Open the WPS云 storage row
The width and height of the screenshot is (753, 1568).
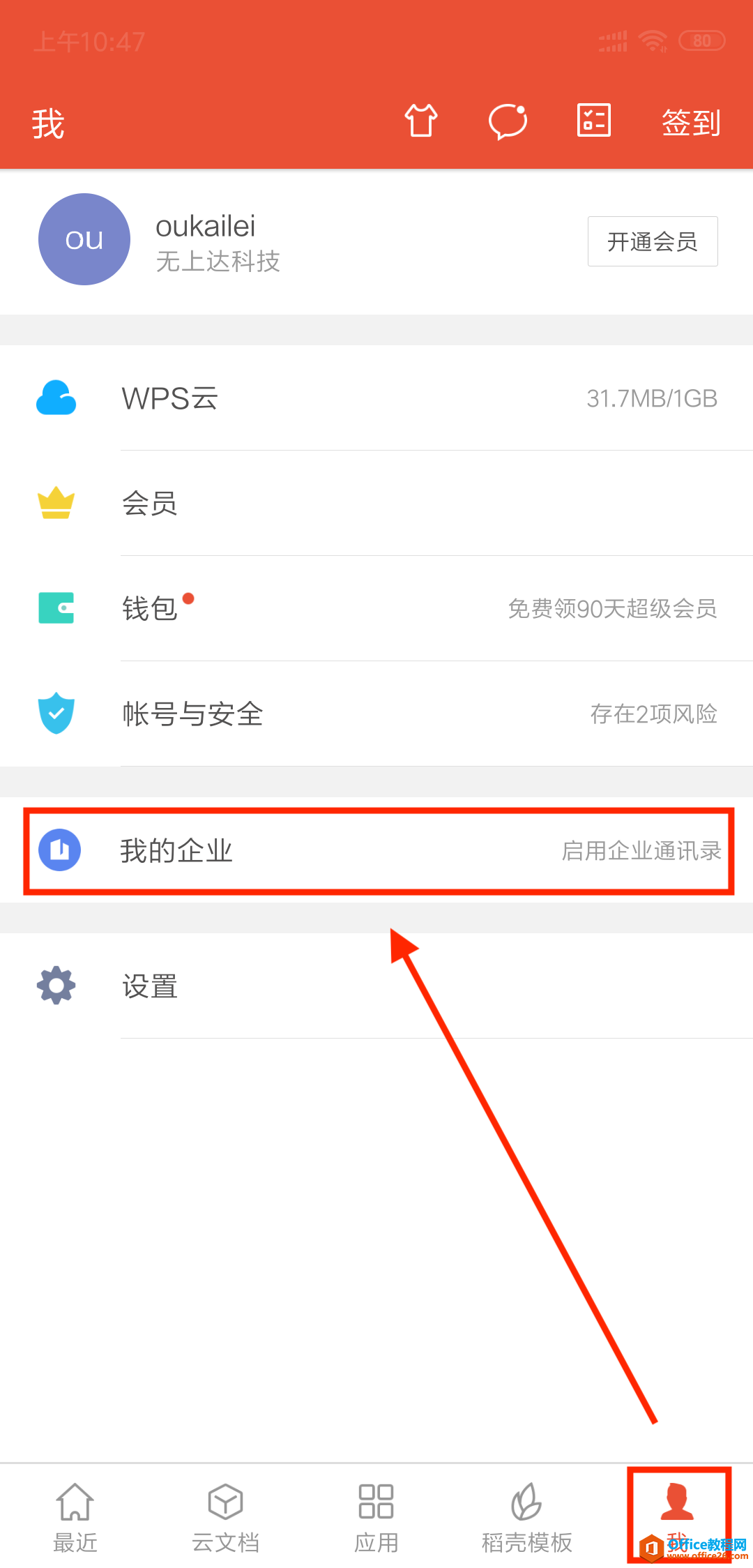point(376,398)
